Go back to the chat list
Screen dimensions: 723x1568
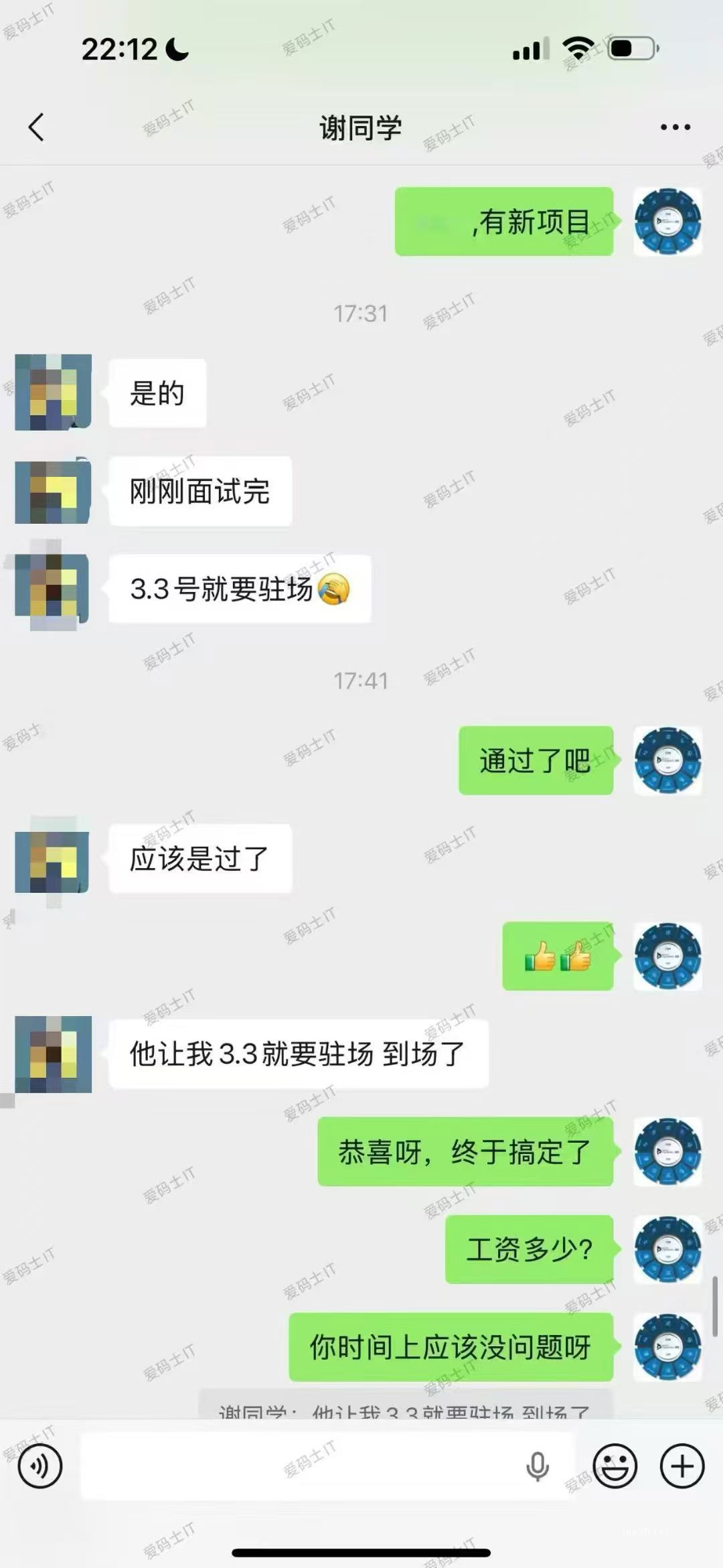[37, 127]
